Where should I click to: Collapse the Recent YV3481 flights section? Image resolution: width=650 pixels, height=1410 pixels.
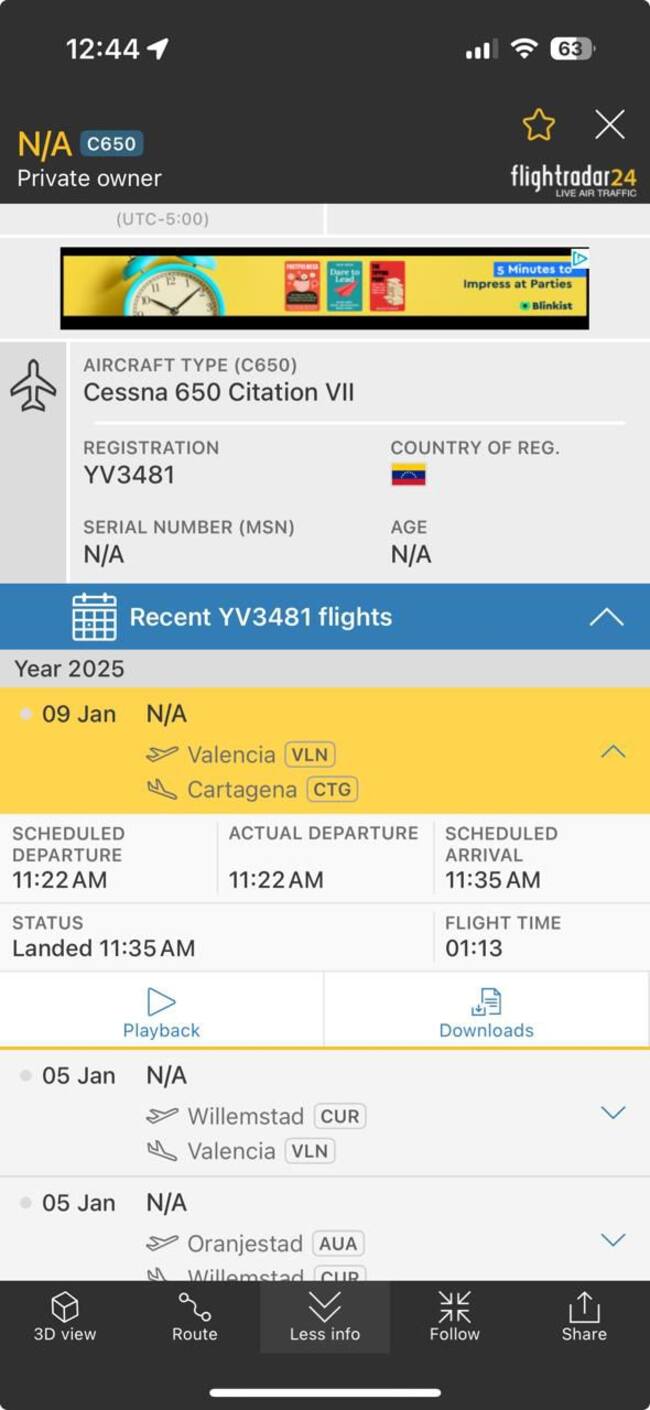(x=606, y=617)
